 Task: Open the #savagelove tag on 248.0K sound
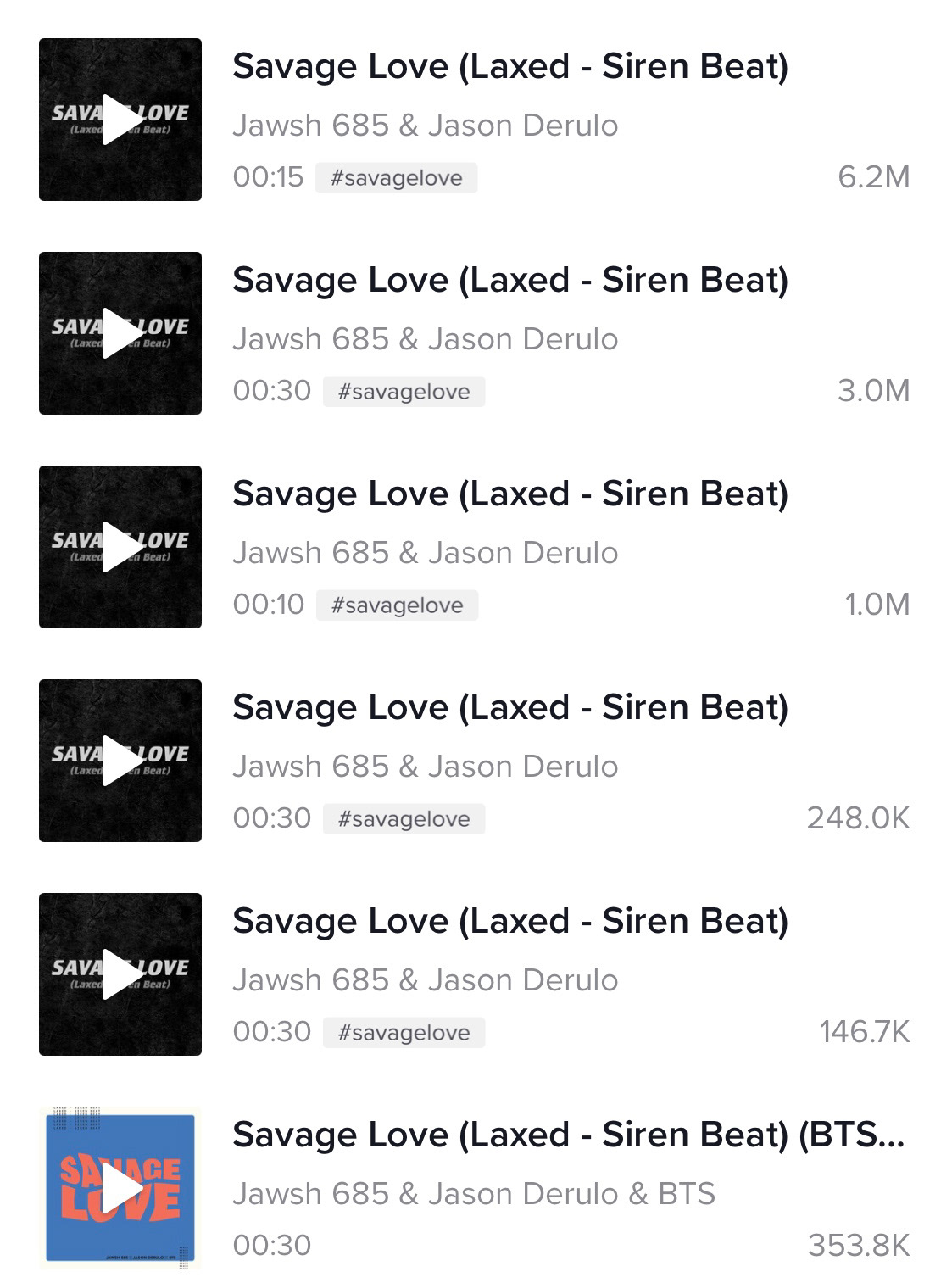tap(404, 819)
